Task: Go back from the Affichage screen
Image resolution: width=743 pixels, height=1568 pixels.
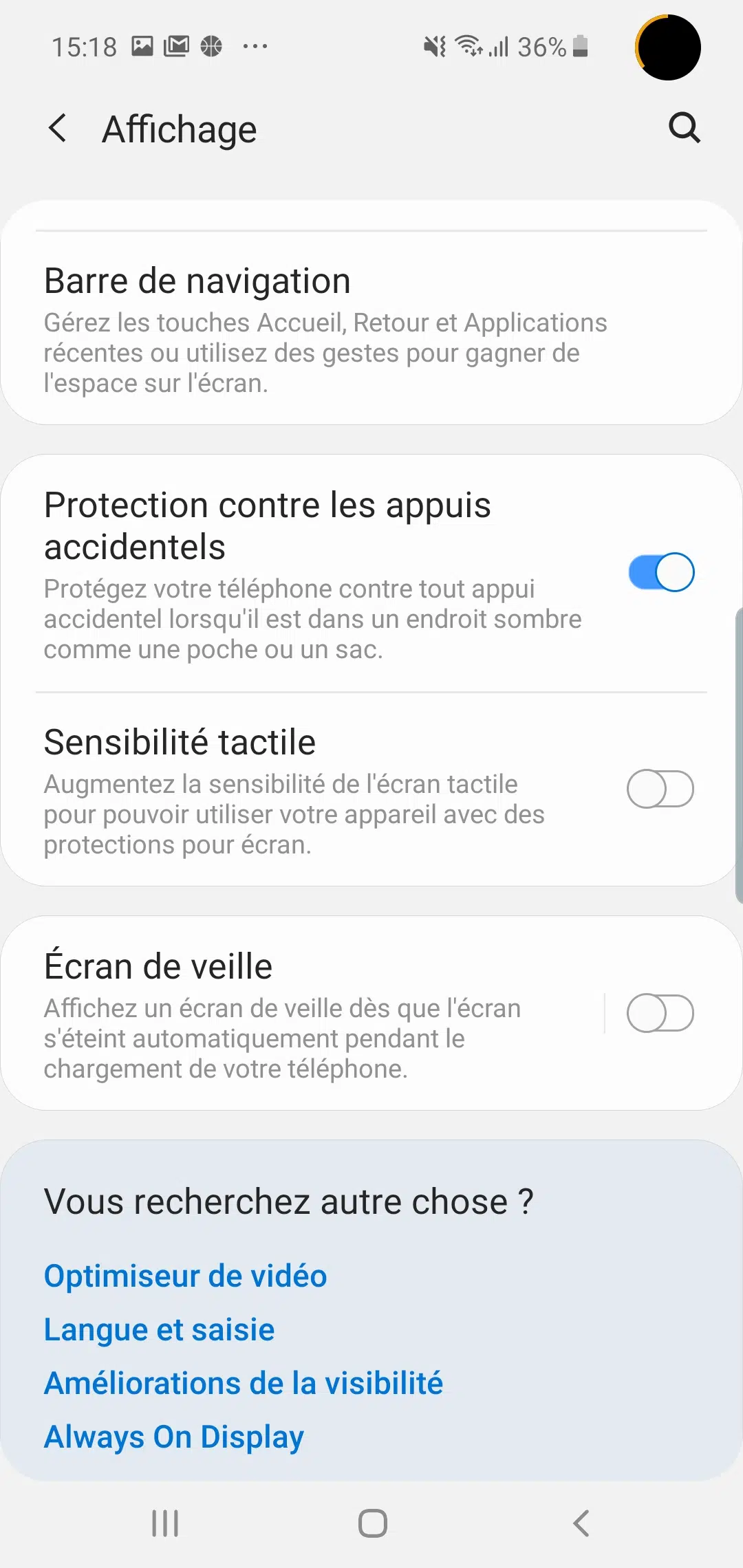Action: pyautogui.click(x=58, y=129)
